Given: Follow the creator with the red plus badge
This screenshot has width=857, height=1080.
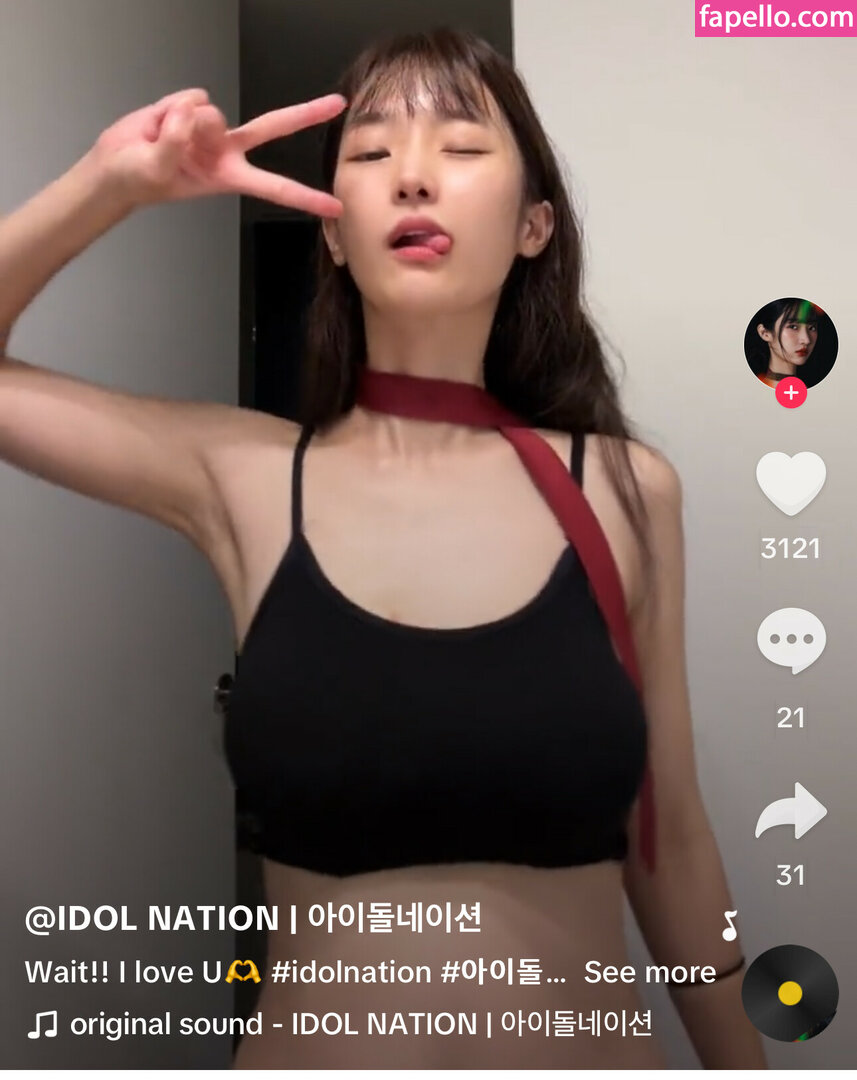Looking at the screenshot, I should coord(791,393).
